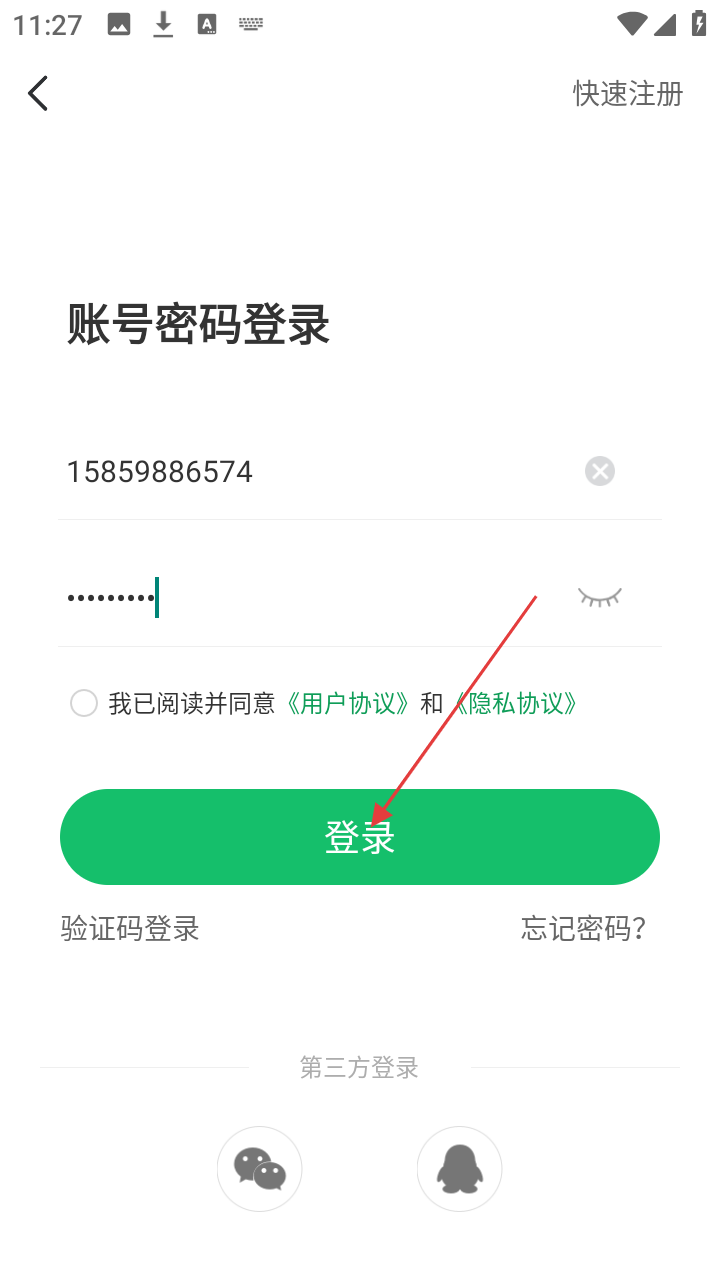Viewport: 720px width, 1280px height.
Task: Check the agreement checkbox
Action: (x=84, y=704)
